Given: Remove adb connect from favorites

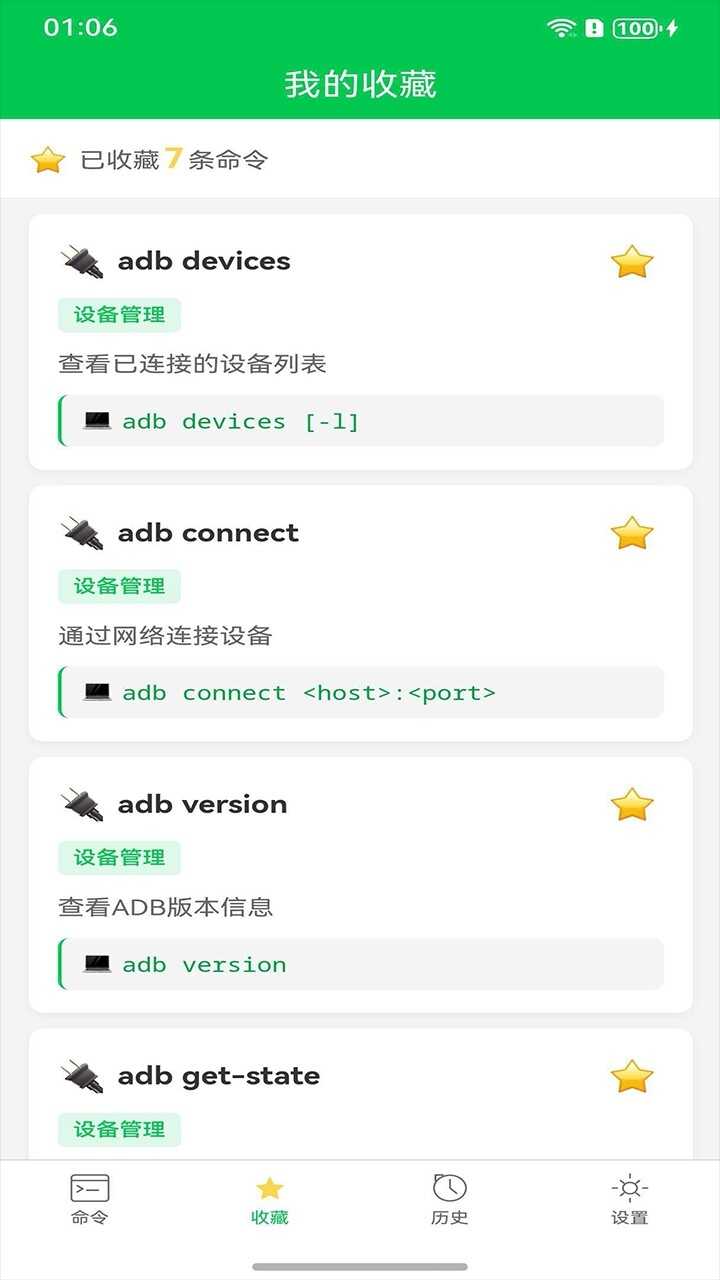Looking at the screenshot, I should point(632,533).
